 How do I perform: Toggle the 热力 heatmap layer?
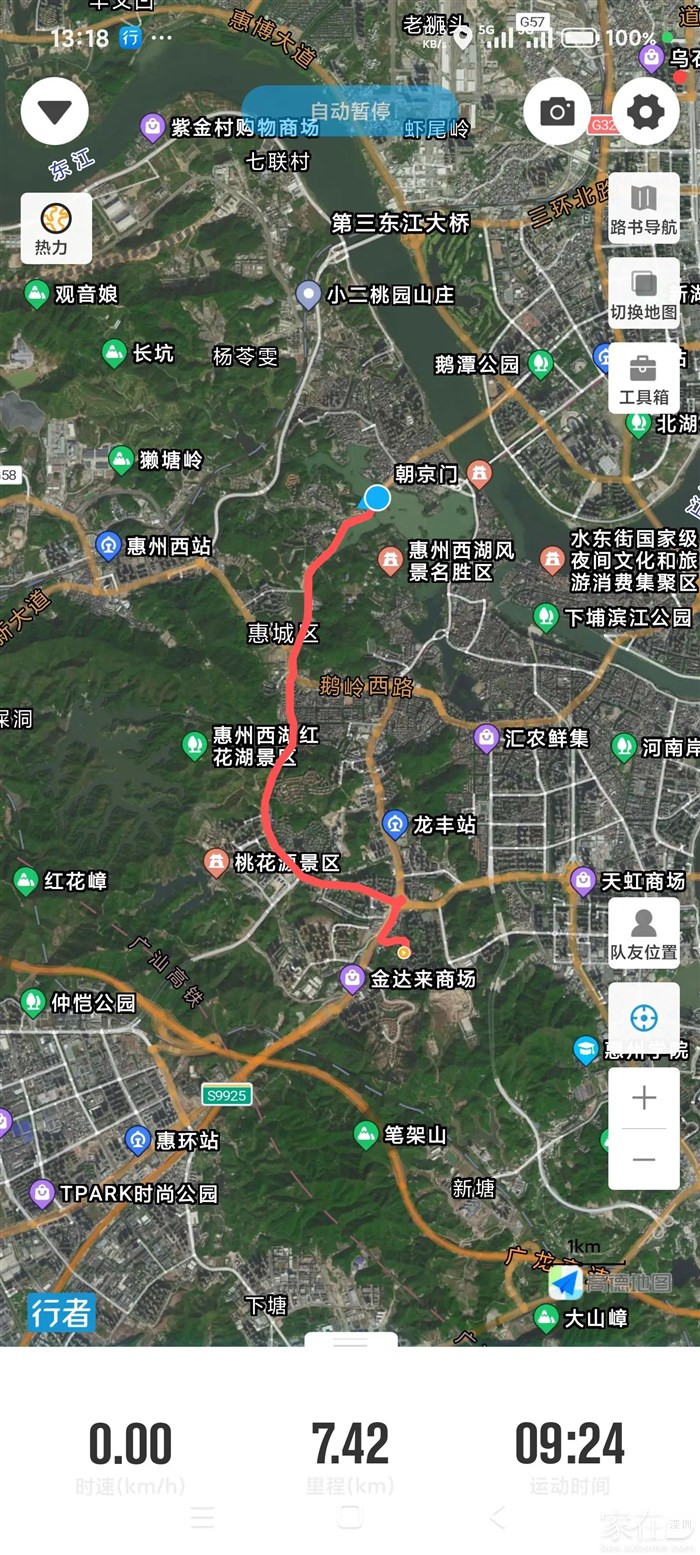point(55,228)
